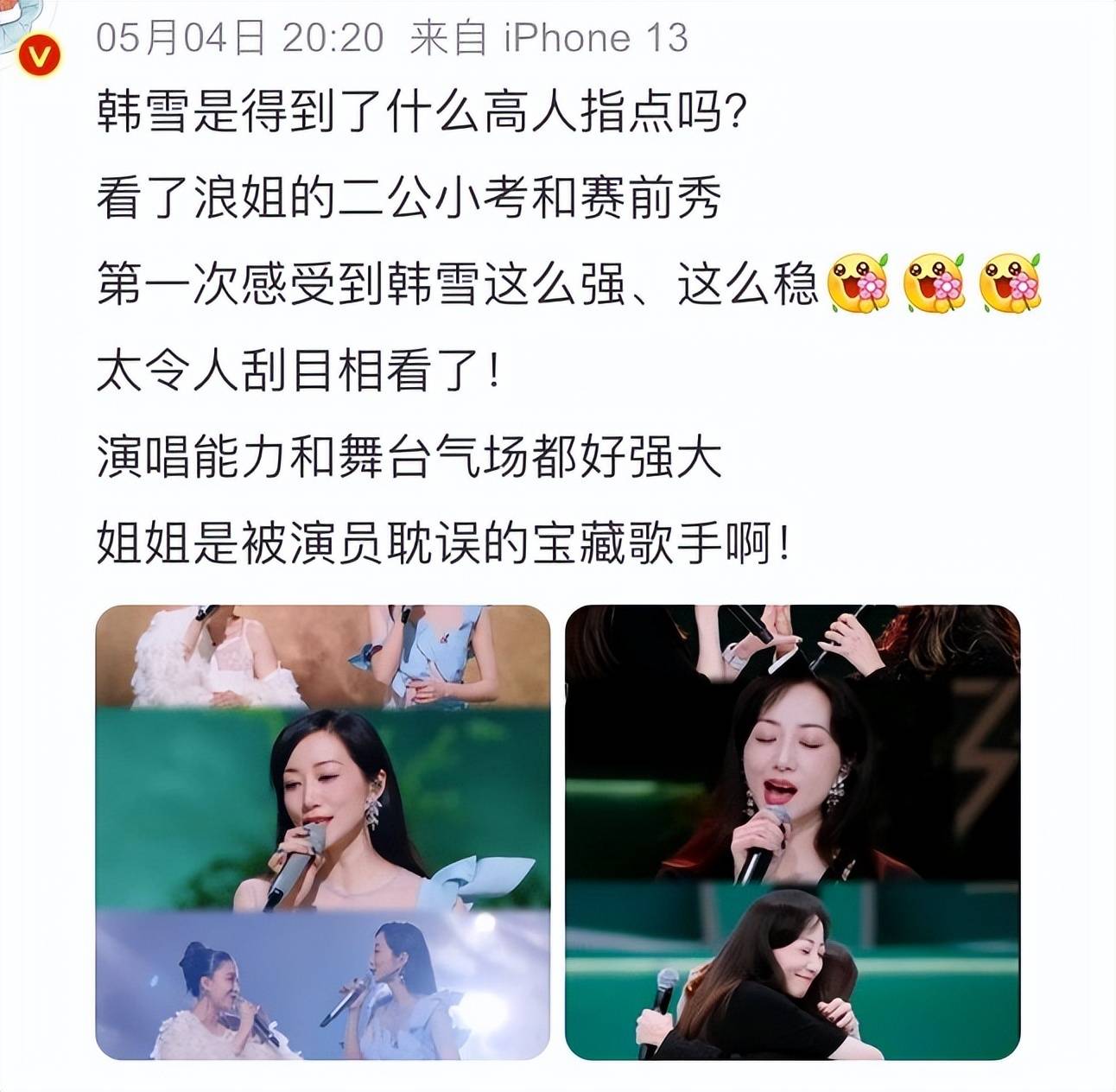Open the left photo with the blue dress
The width and height of the screenshot is (1116, 1092).
322,831
